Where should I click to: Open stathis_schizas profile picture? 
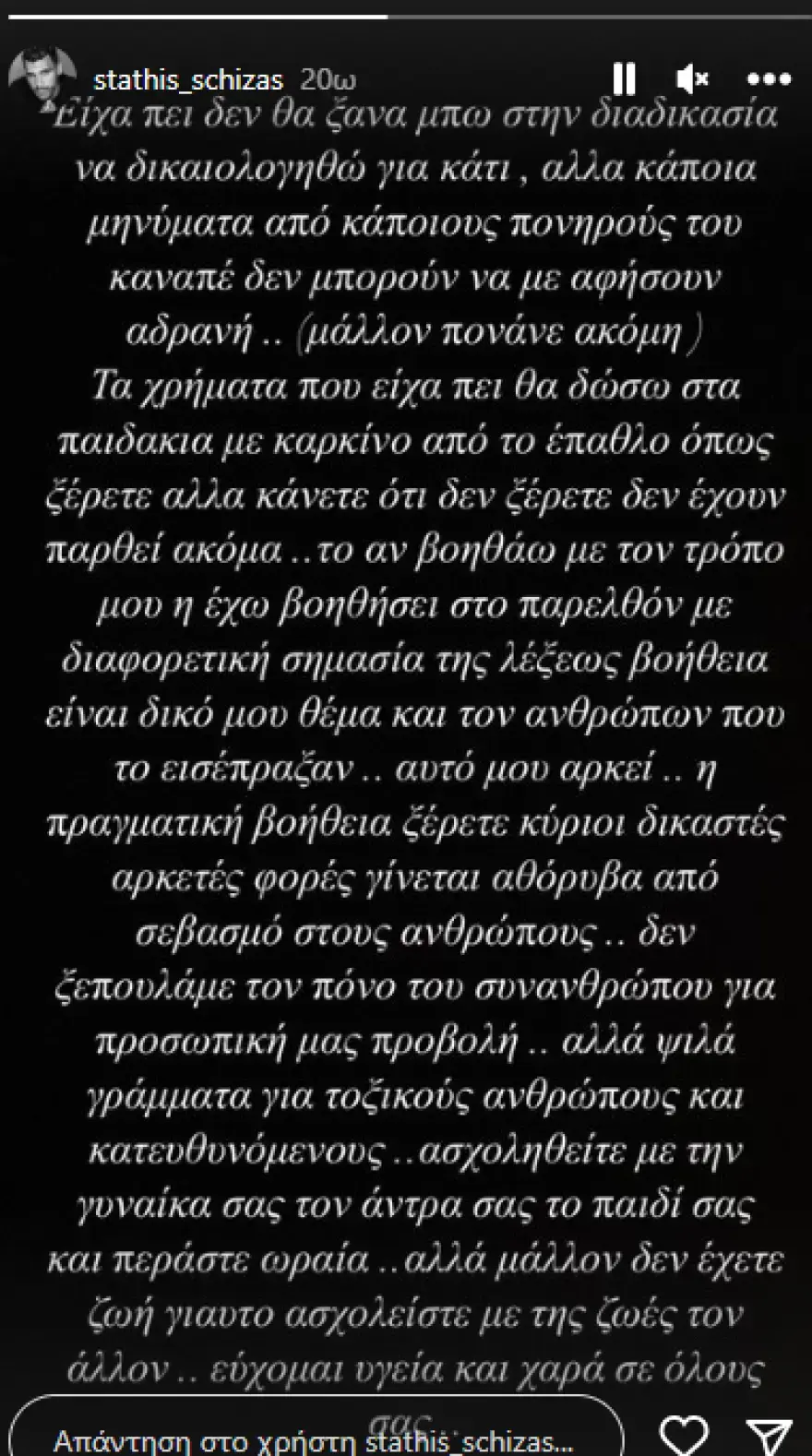coord(42,76)
